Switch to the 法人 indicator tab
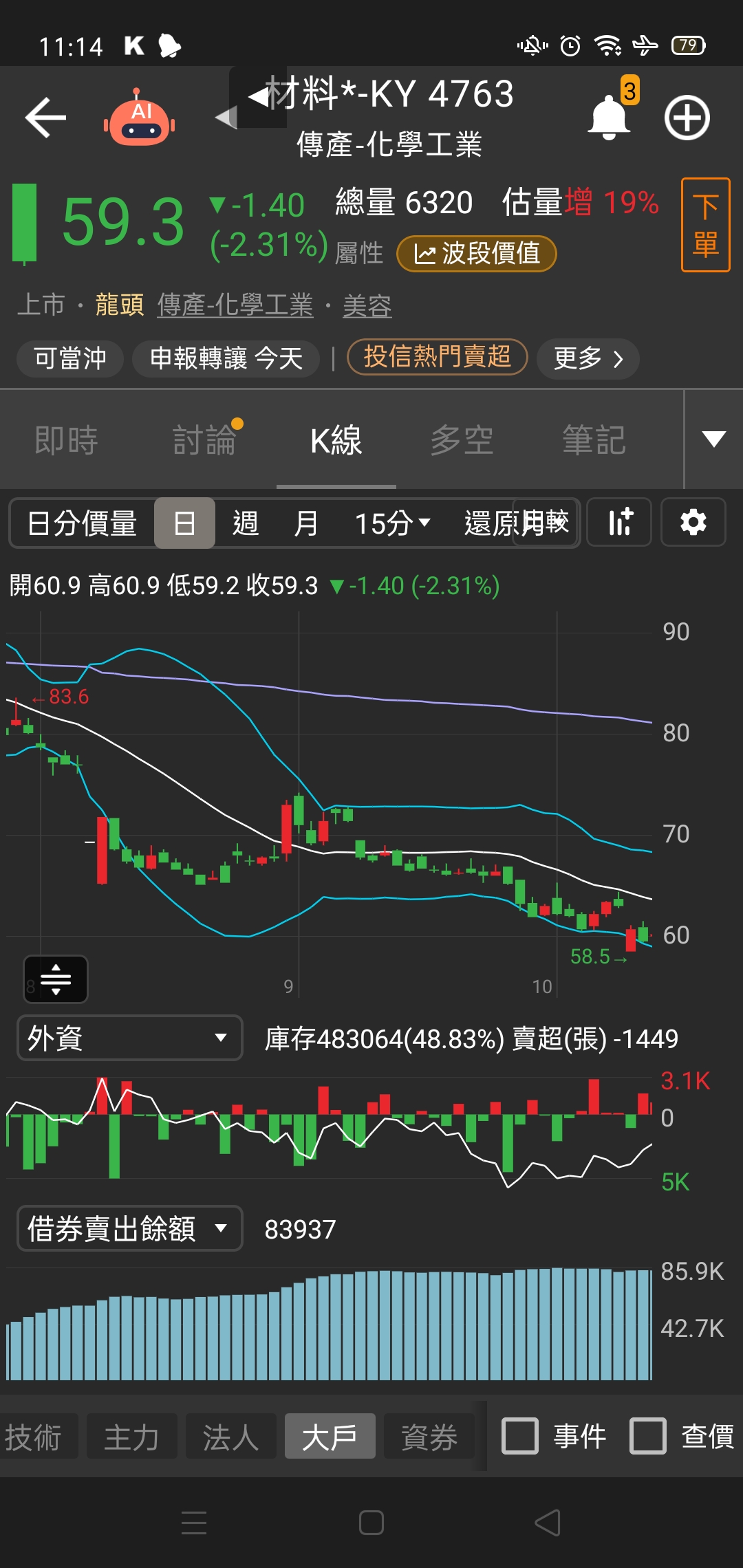 231,1437
